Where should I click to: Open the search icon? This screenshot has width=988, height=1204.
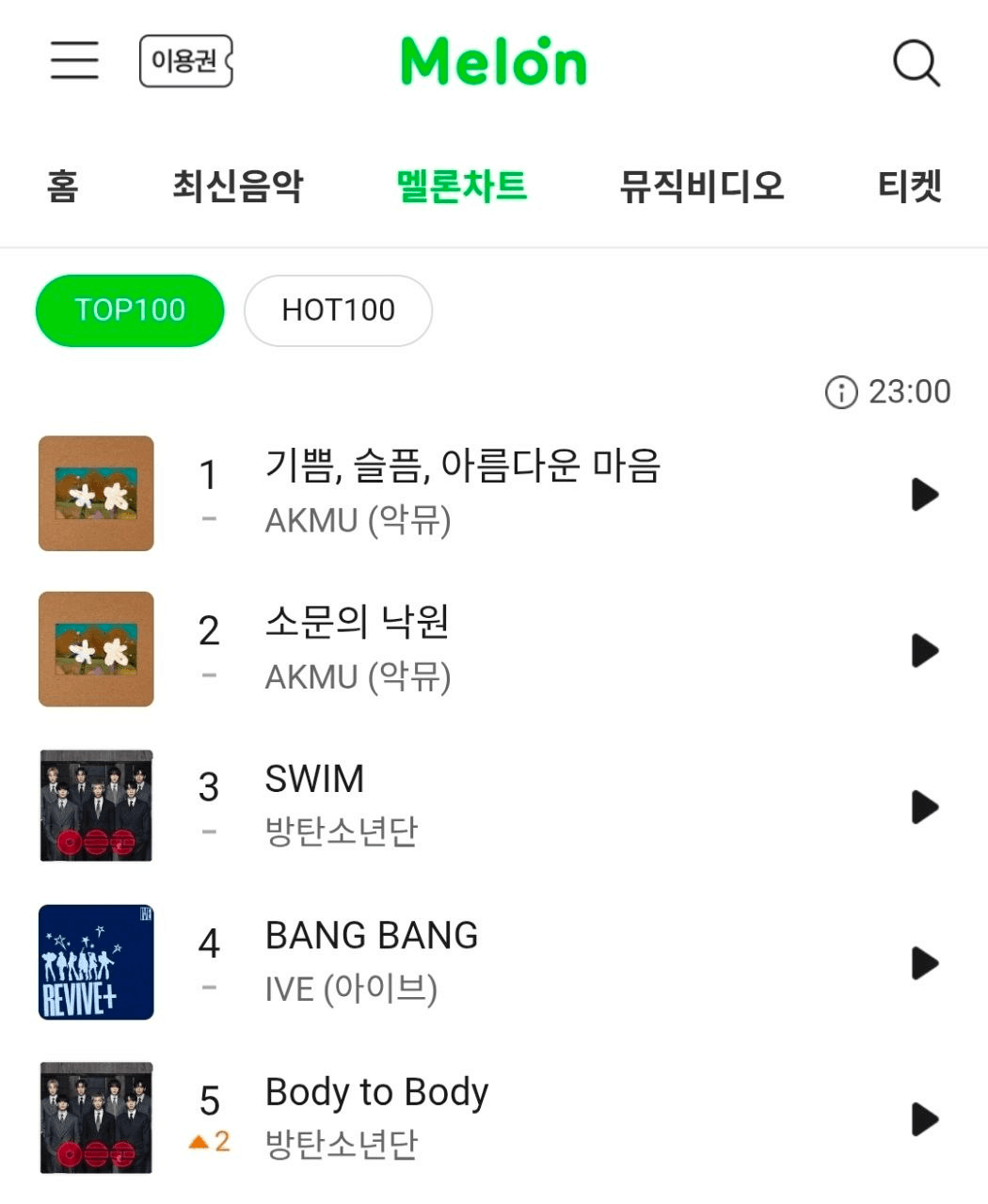[916, 63]
